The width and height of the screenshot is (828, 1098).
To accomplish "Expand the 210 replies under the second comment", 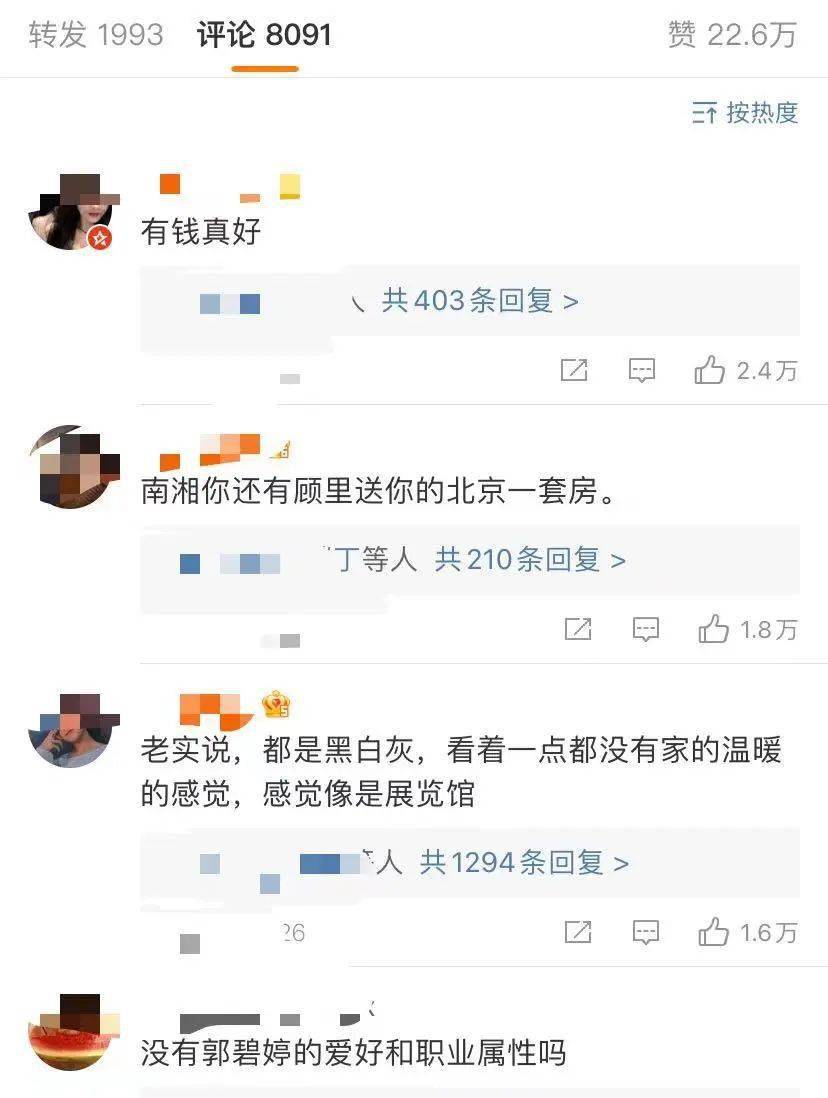I will pos(520,561).
